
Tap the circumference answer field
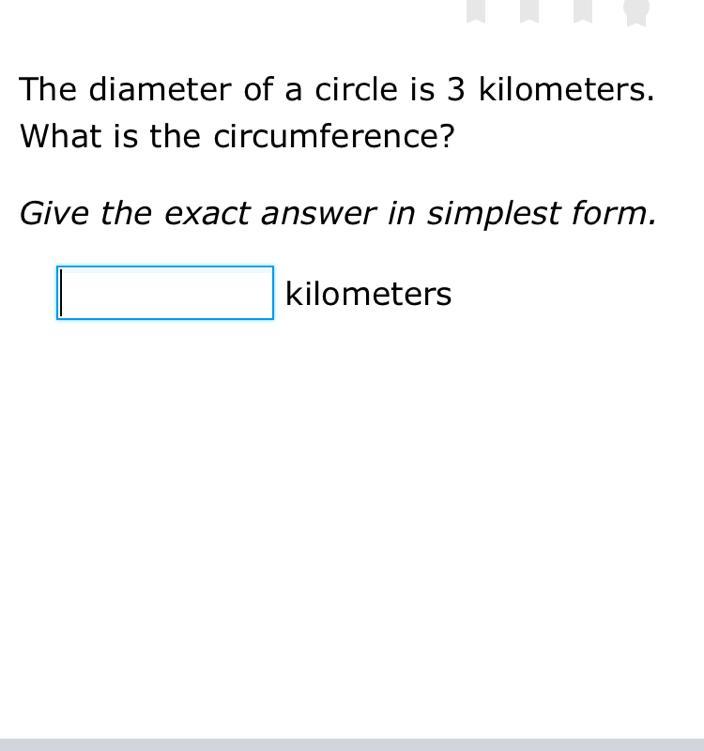click(165, 293)
